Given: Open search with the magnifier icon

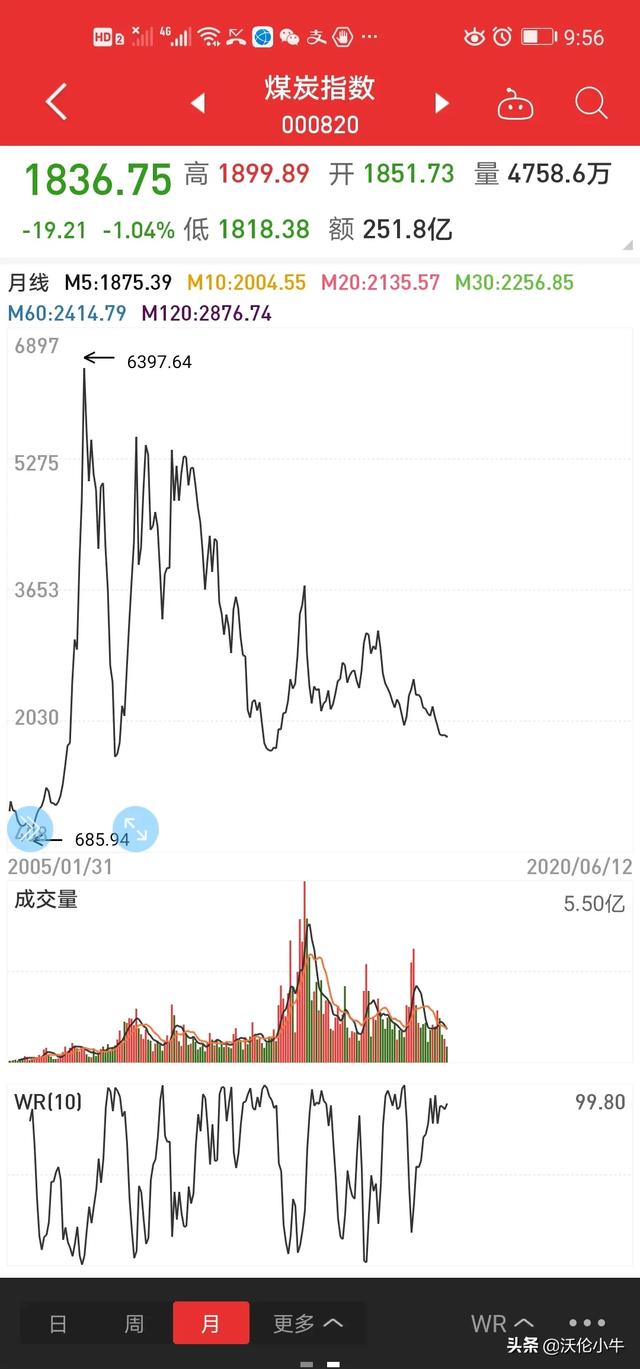Looking at the screenshot, I should pos(591,103).
